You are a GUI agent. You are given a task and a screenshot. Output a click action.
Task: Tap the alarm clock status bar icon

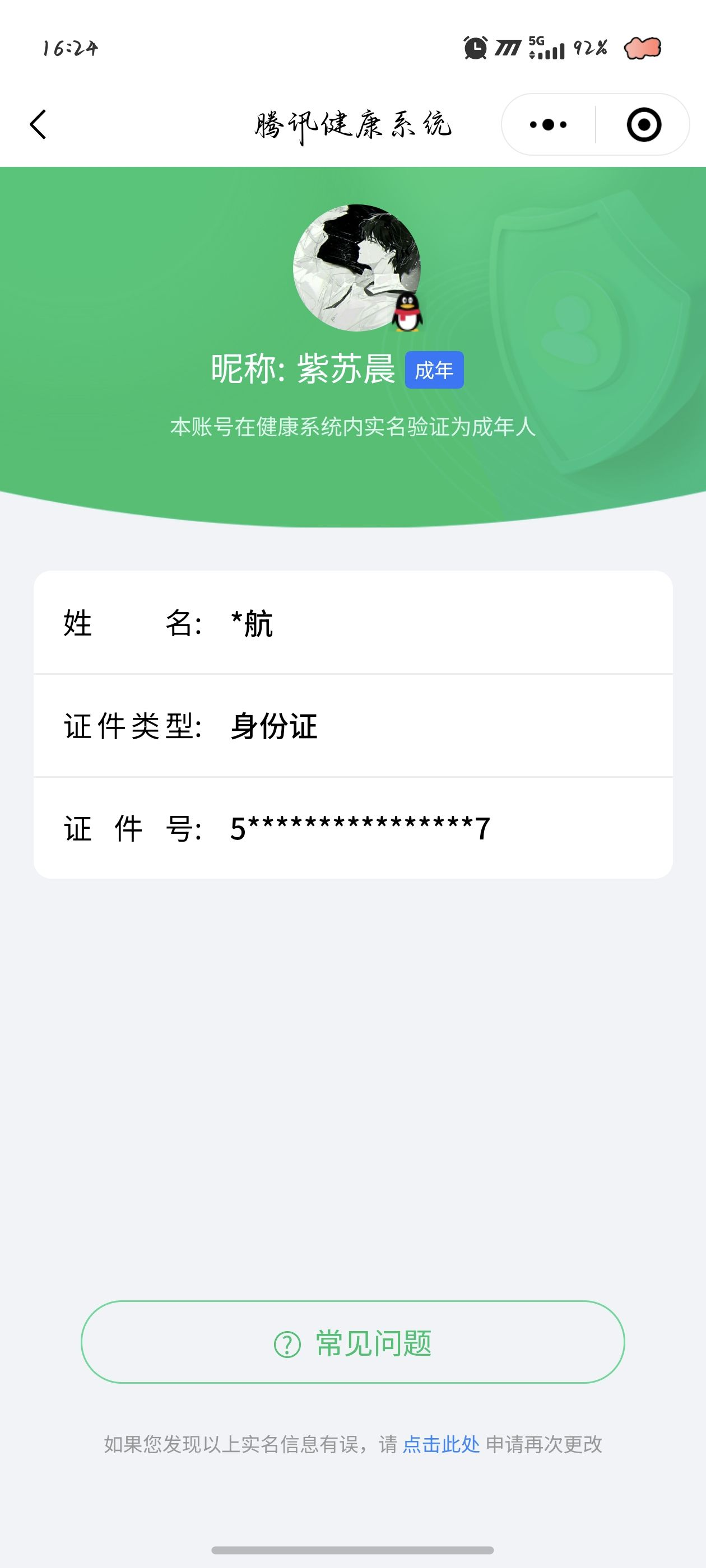(x=474, y=48)
